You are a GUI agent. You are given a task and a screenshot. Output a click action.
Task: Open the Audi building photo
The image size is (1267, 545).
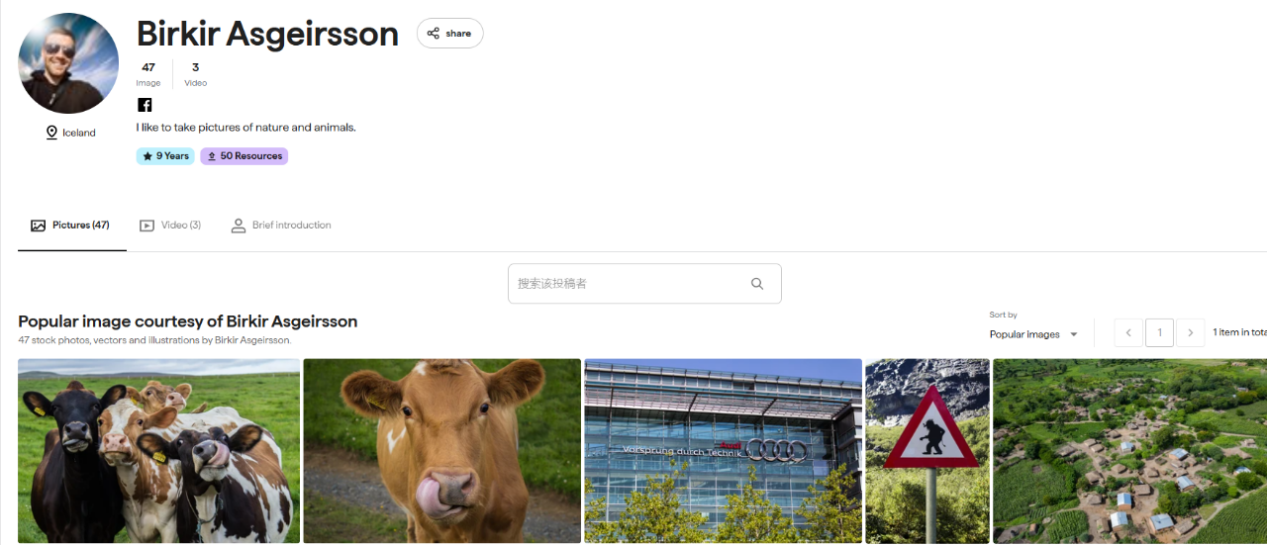tap(723, 450)
